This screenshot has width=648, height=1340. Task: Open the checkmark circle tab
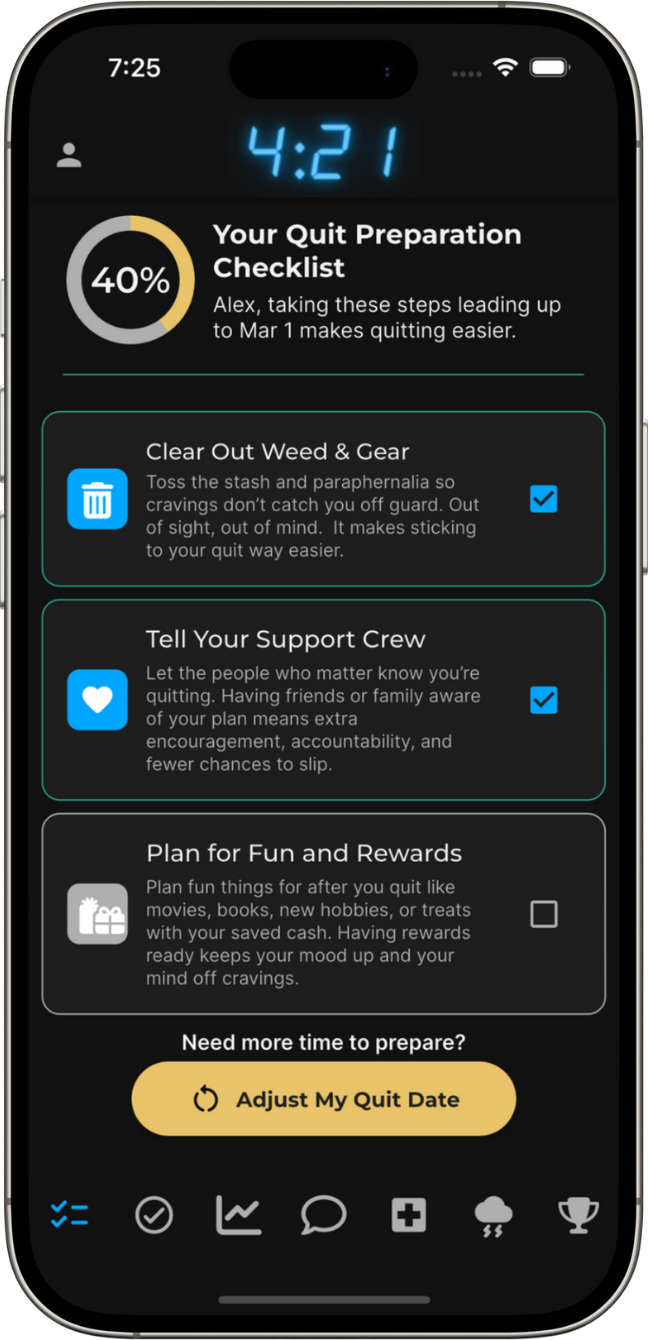154,1215
